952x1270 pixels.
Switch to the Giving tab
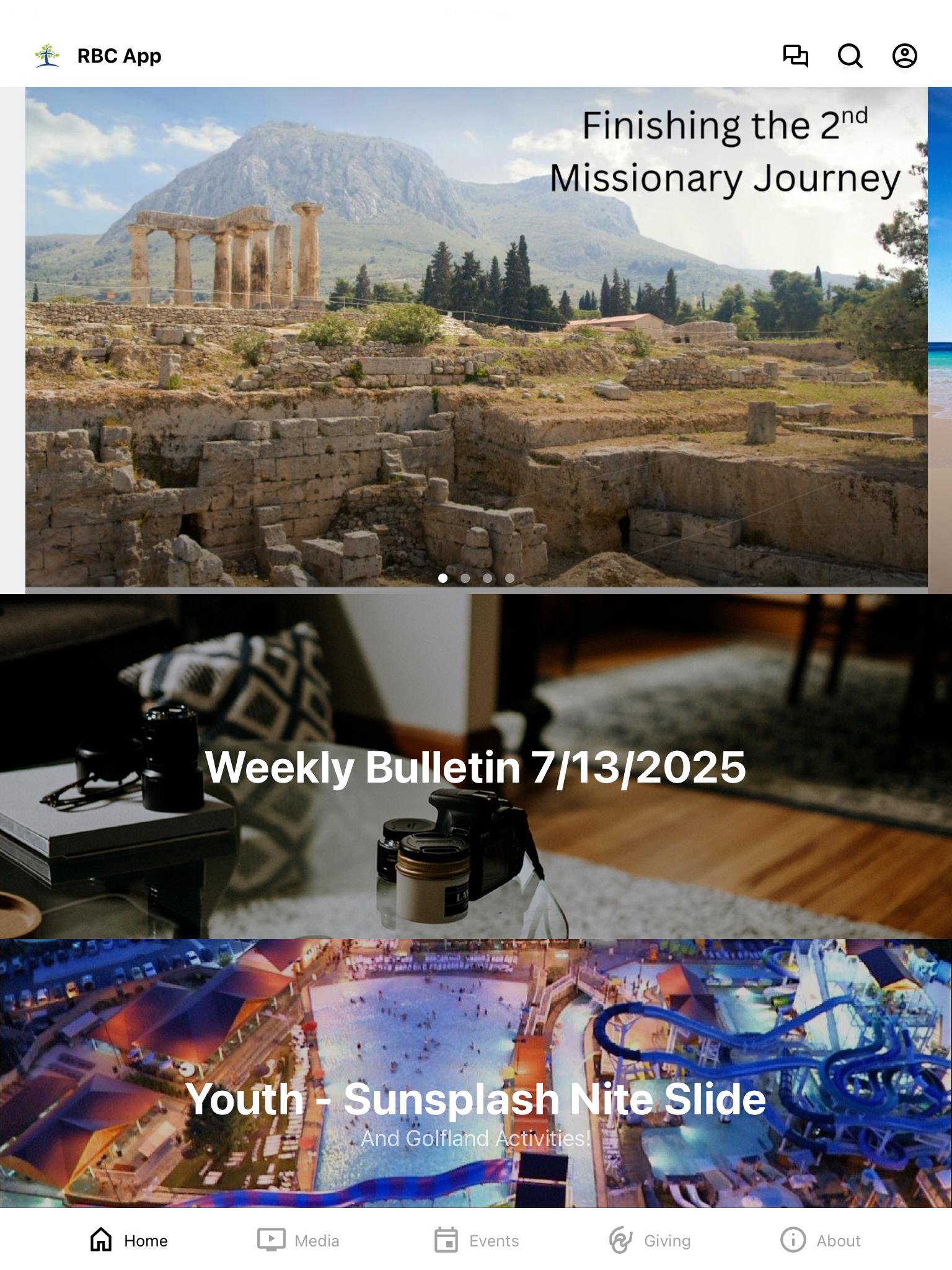point(650,1240)
